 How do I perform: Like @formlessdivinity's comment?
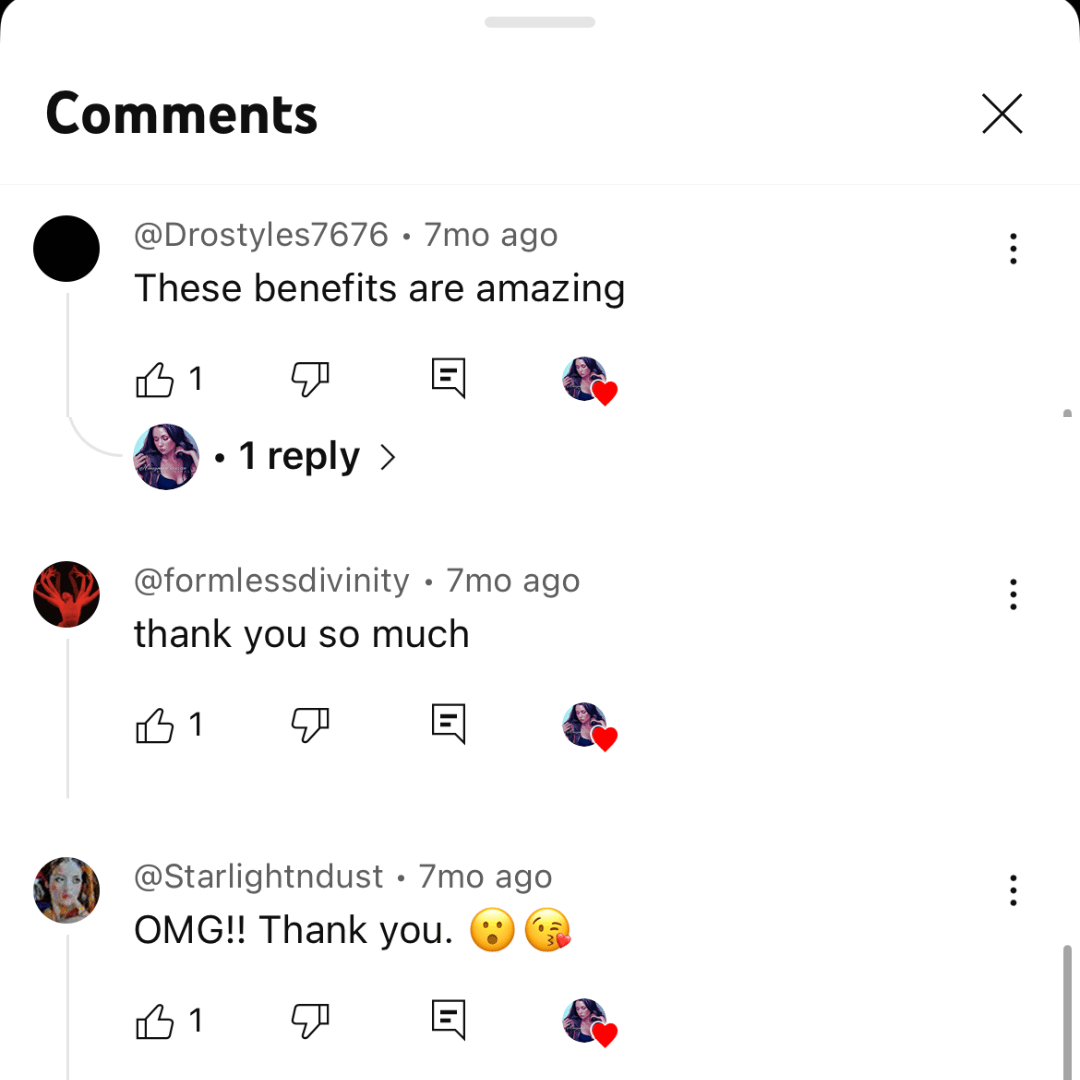[x=155, y=725]
